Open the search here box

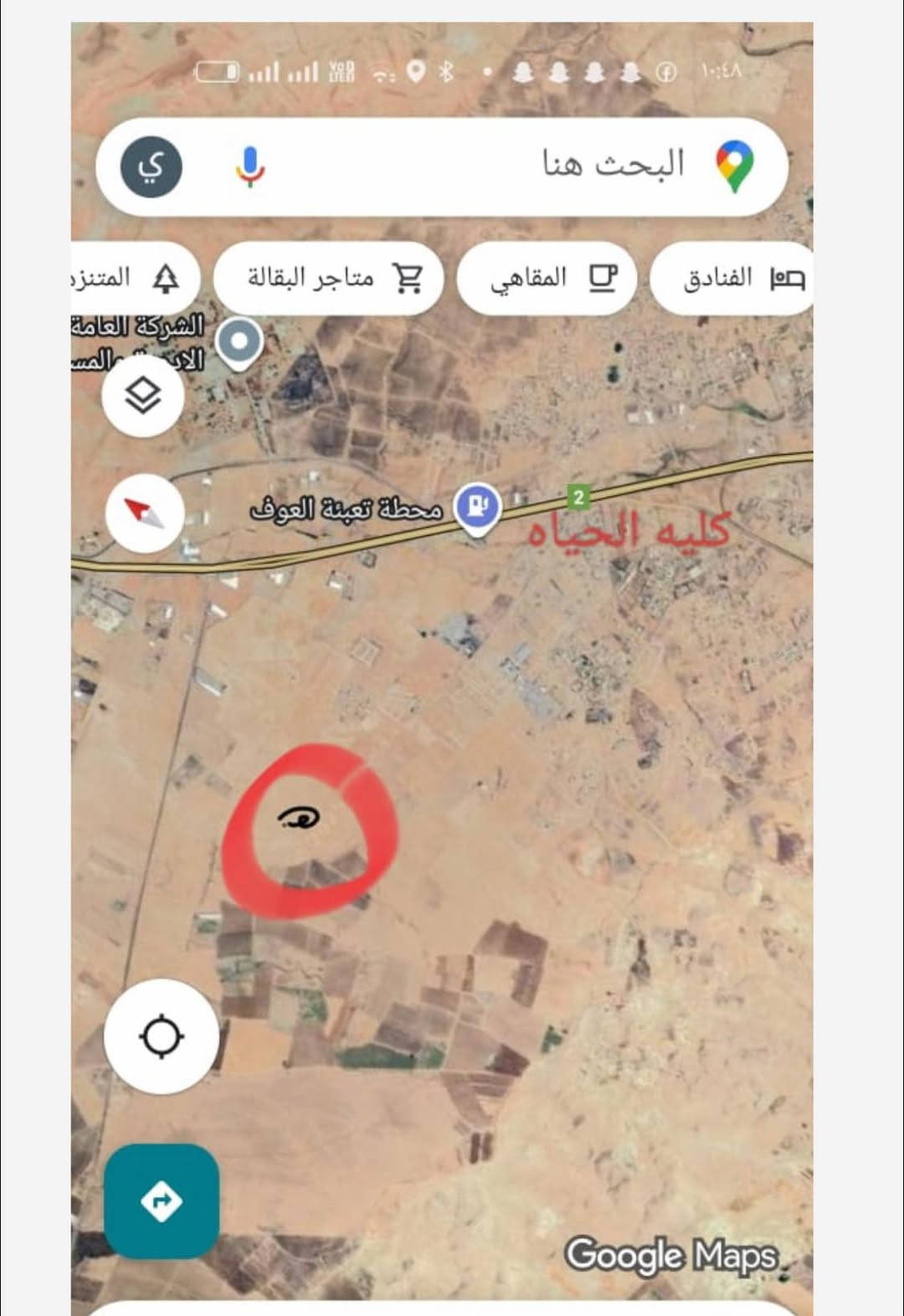coord(502,165)
